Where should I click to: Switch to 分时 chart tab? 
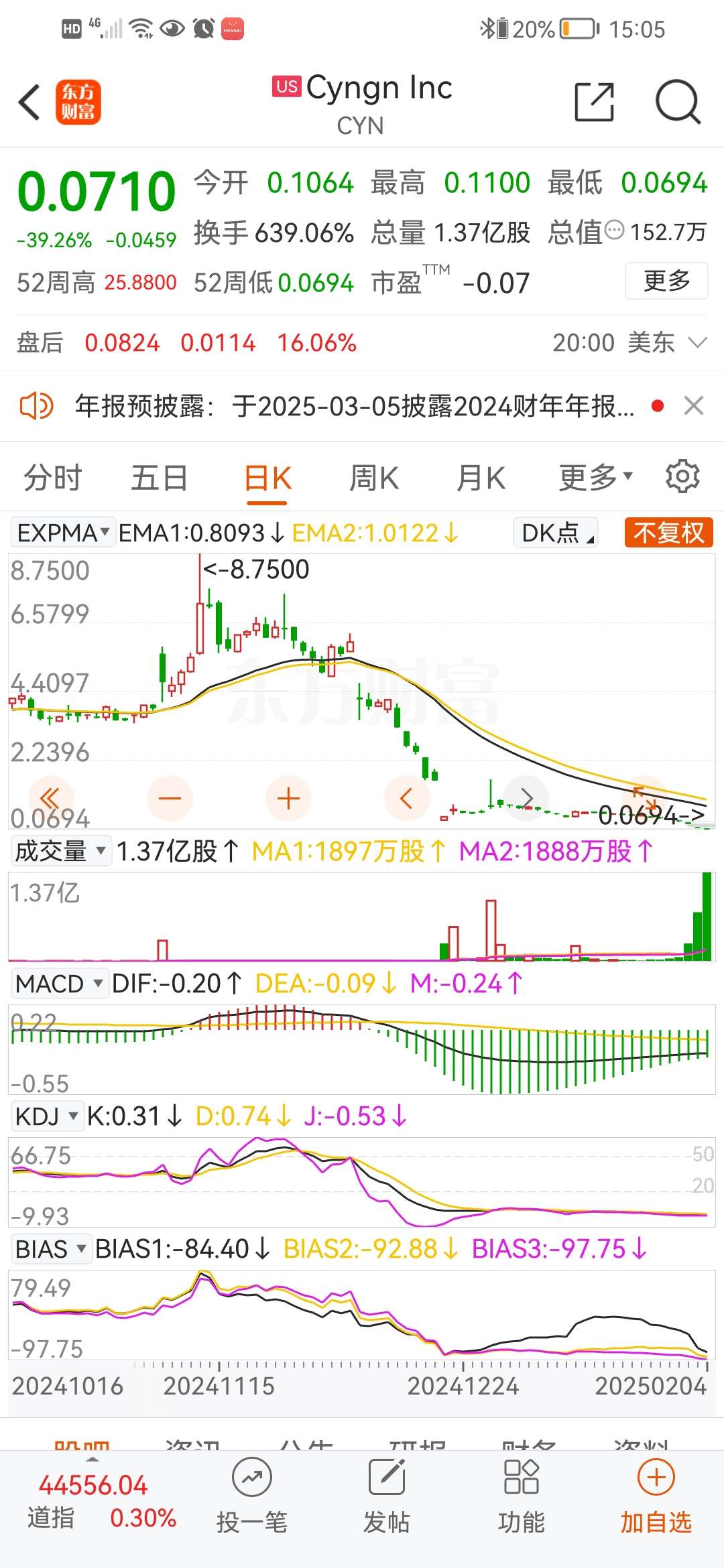pos(52,478)
